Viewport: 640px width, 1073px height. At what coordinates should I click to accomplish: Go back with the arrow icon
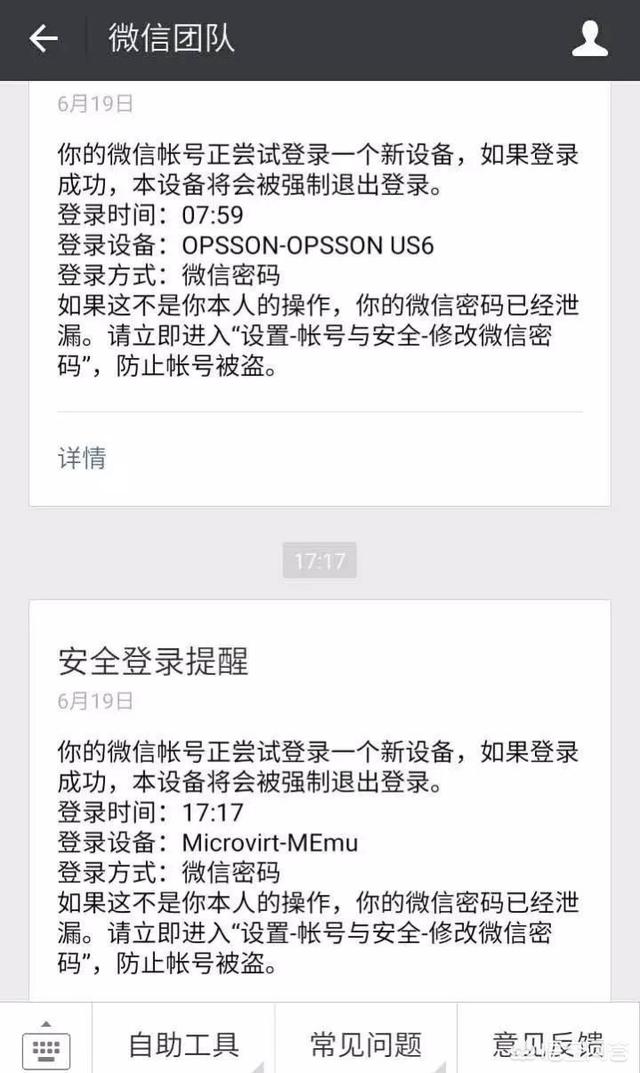point(43,38)
